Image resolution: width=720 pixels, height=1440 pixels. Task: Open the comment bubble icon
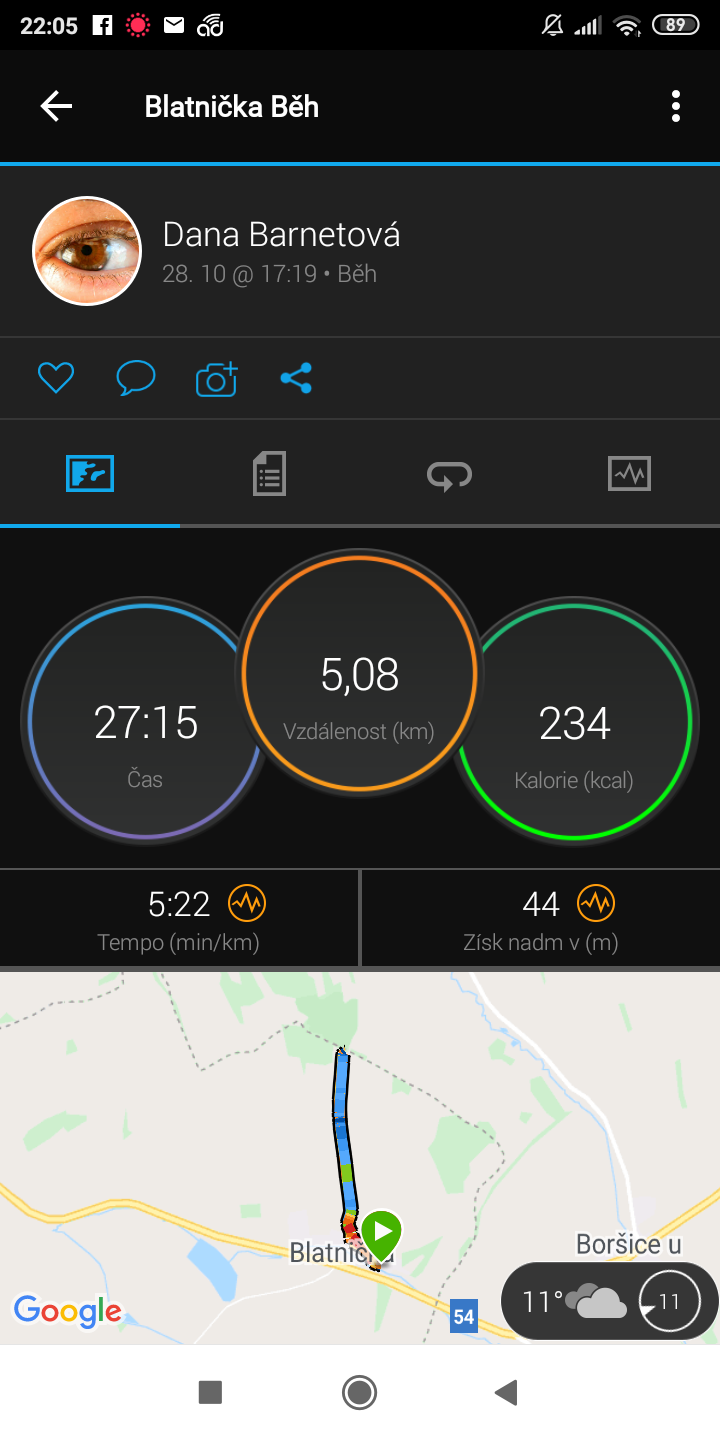(136, 378)
